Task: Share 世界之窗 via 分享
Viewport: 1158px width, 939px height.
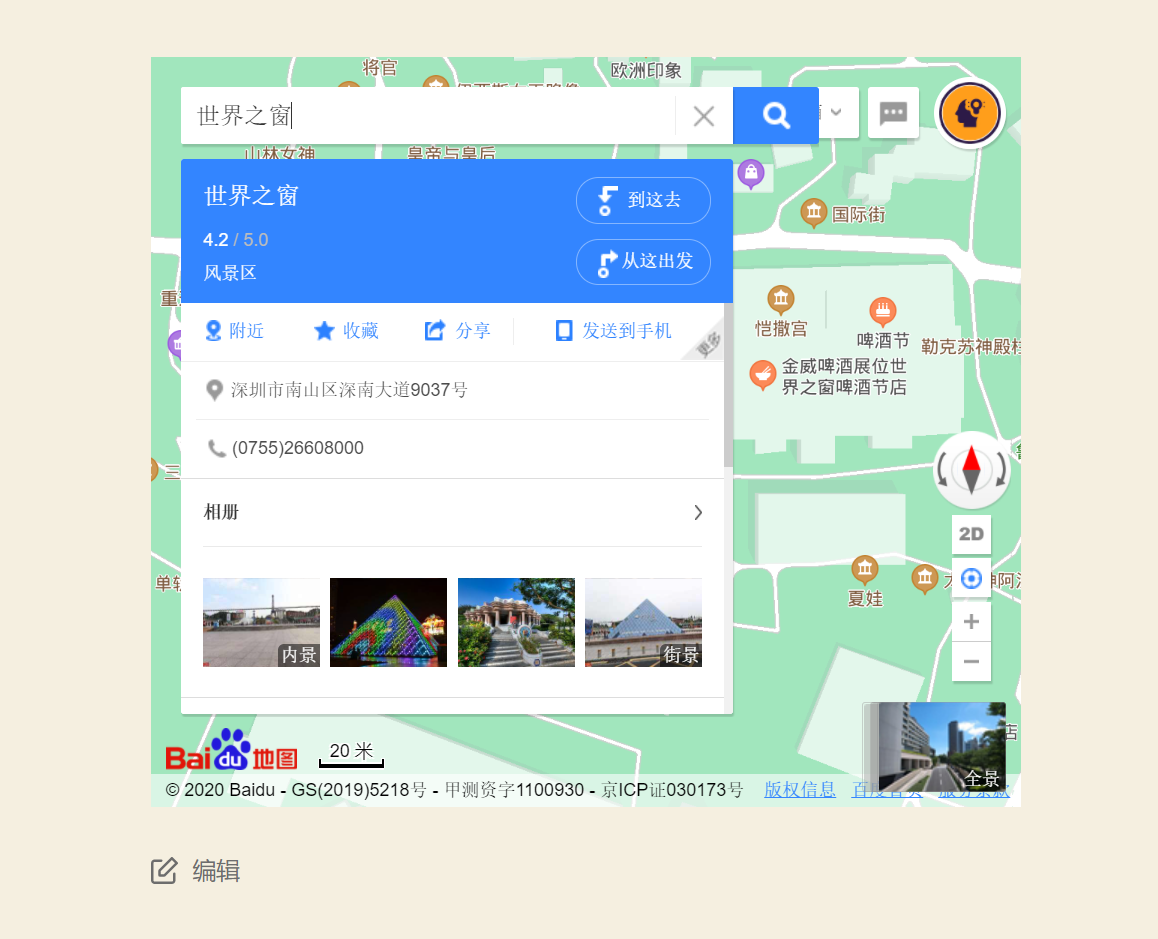Action: pos(458,331)
